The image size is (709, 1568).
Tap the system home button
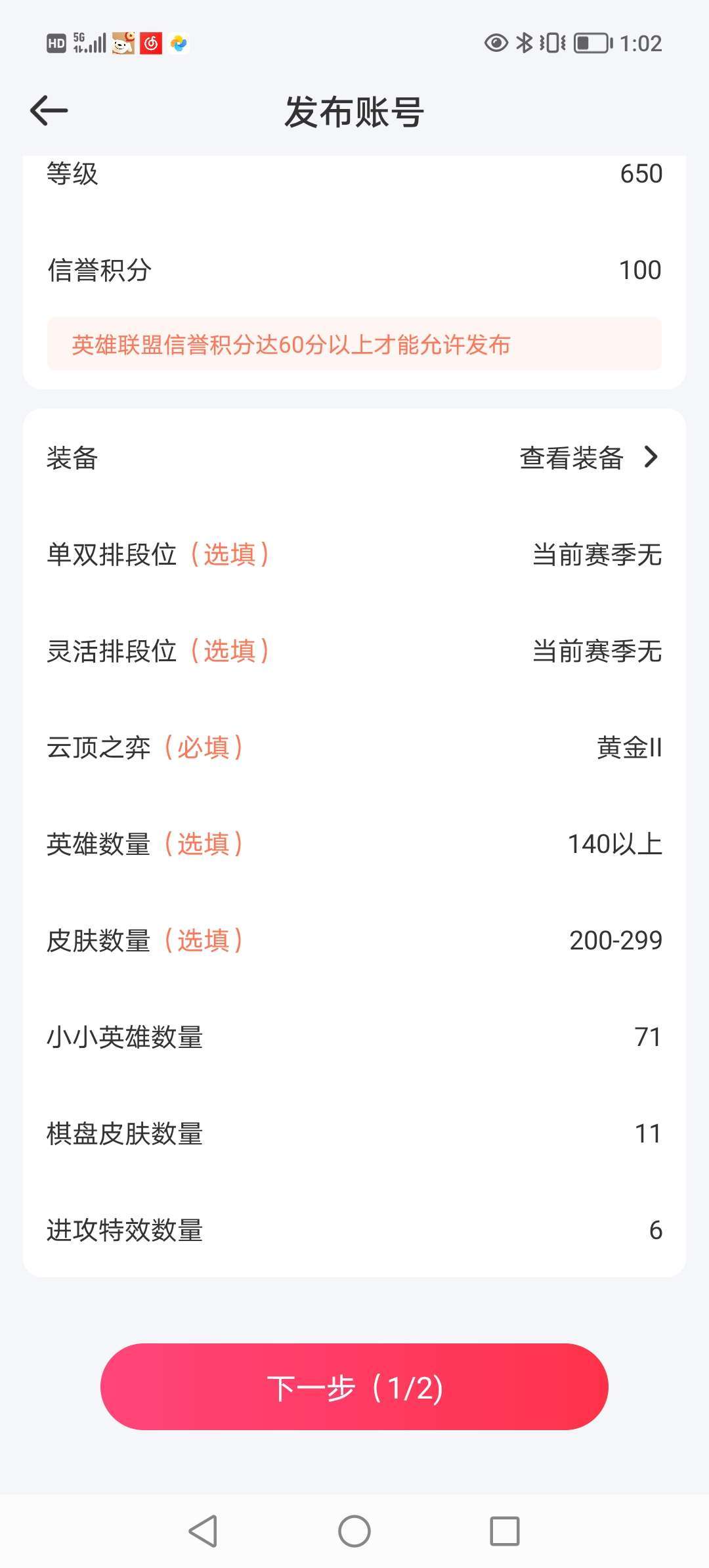coord(354,1531)
